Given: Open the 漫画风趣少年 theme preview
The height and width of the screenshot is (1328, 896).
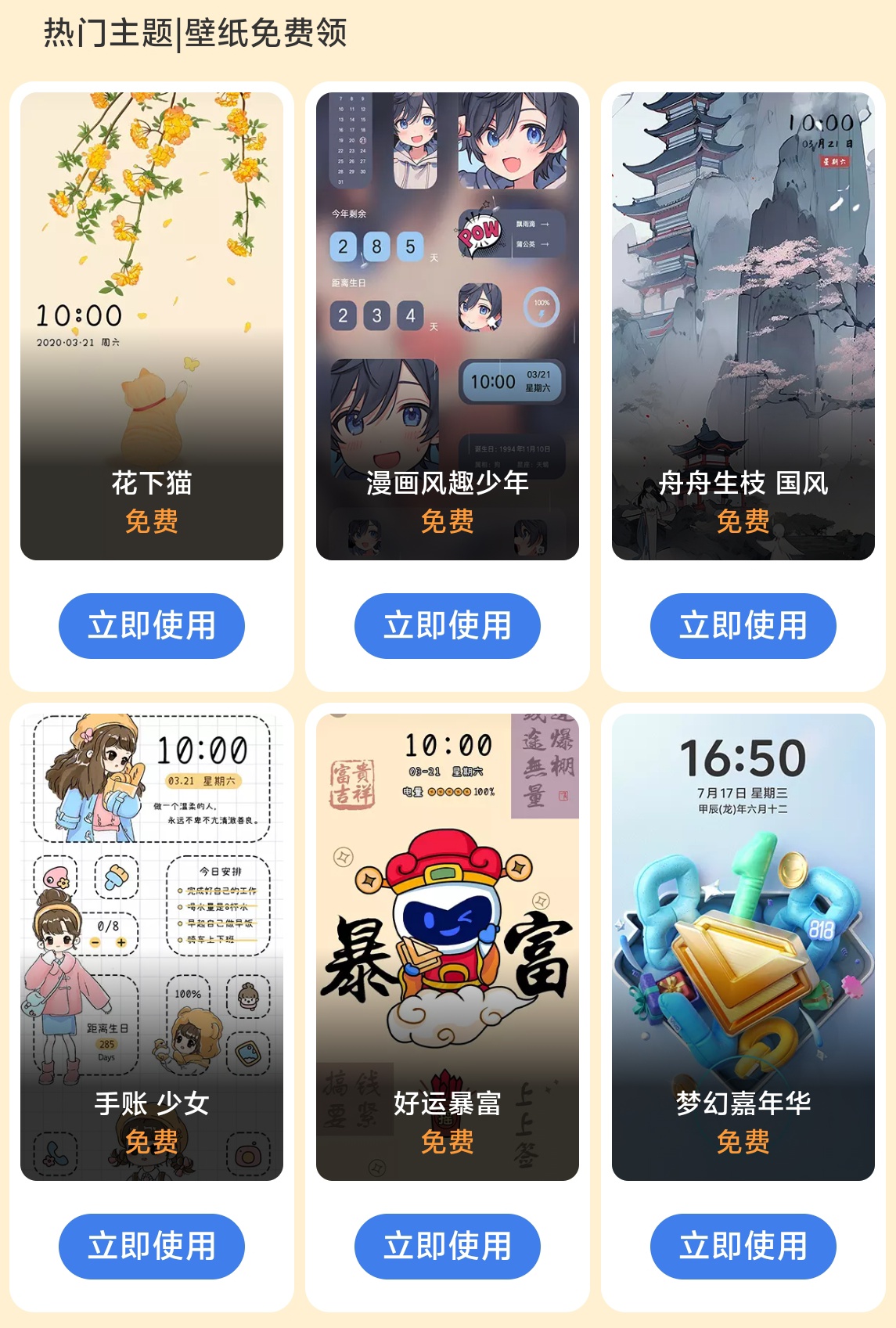Looking at the screenshot, I should tap(447, 326).
